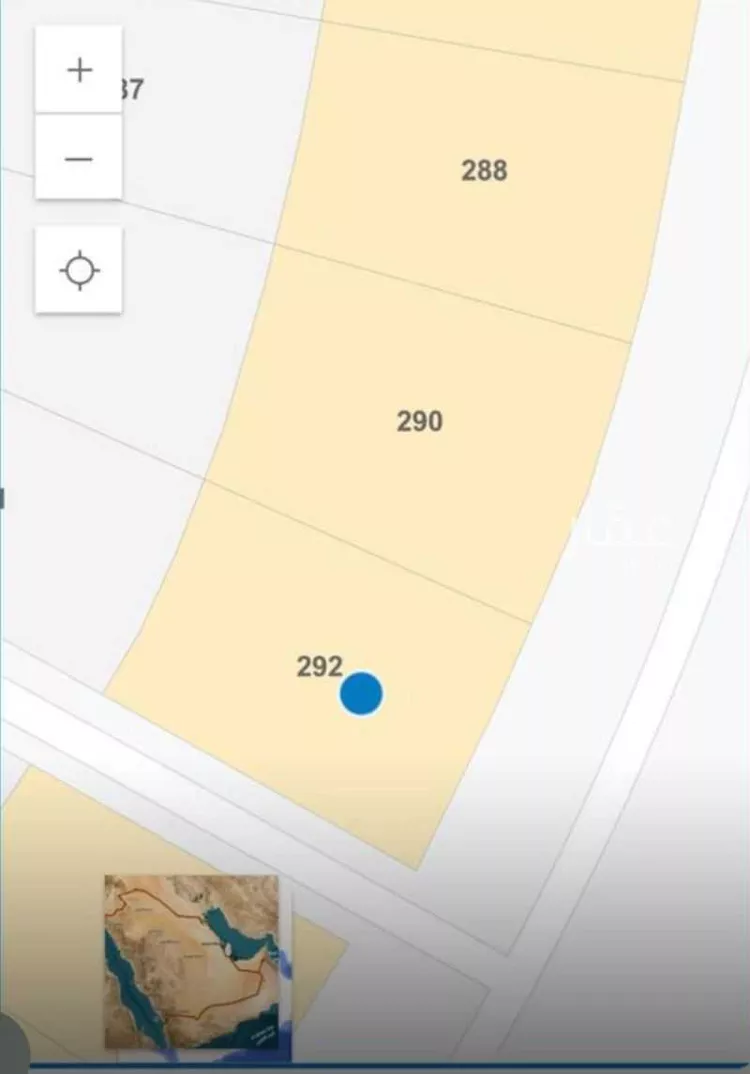Select parcel 290 on the map
The width and height of the screenshot is (750, 1074).
(x=419, y=421)
